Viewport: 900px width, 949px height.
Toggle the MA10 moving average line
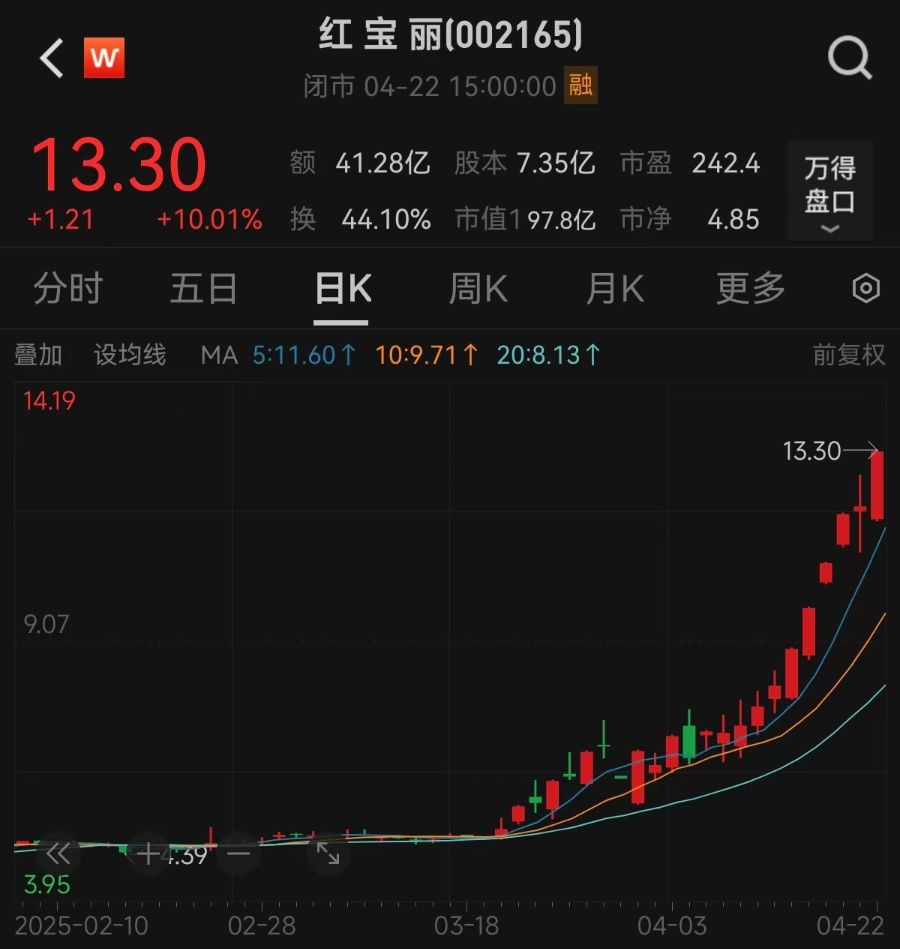(x=425, y=355)
